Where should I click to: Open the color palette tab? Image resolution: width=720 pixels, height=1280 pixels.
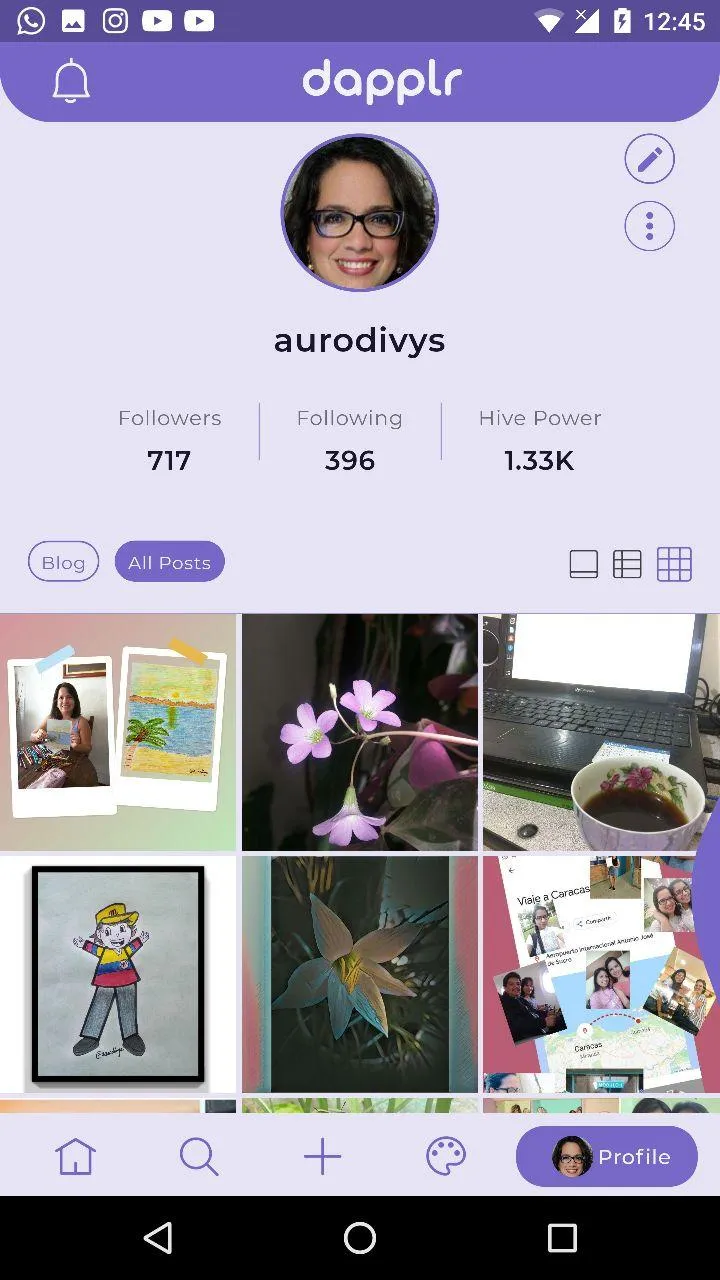(446, 1157)
